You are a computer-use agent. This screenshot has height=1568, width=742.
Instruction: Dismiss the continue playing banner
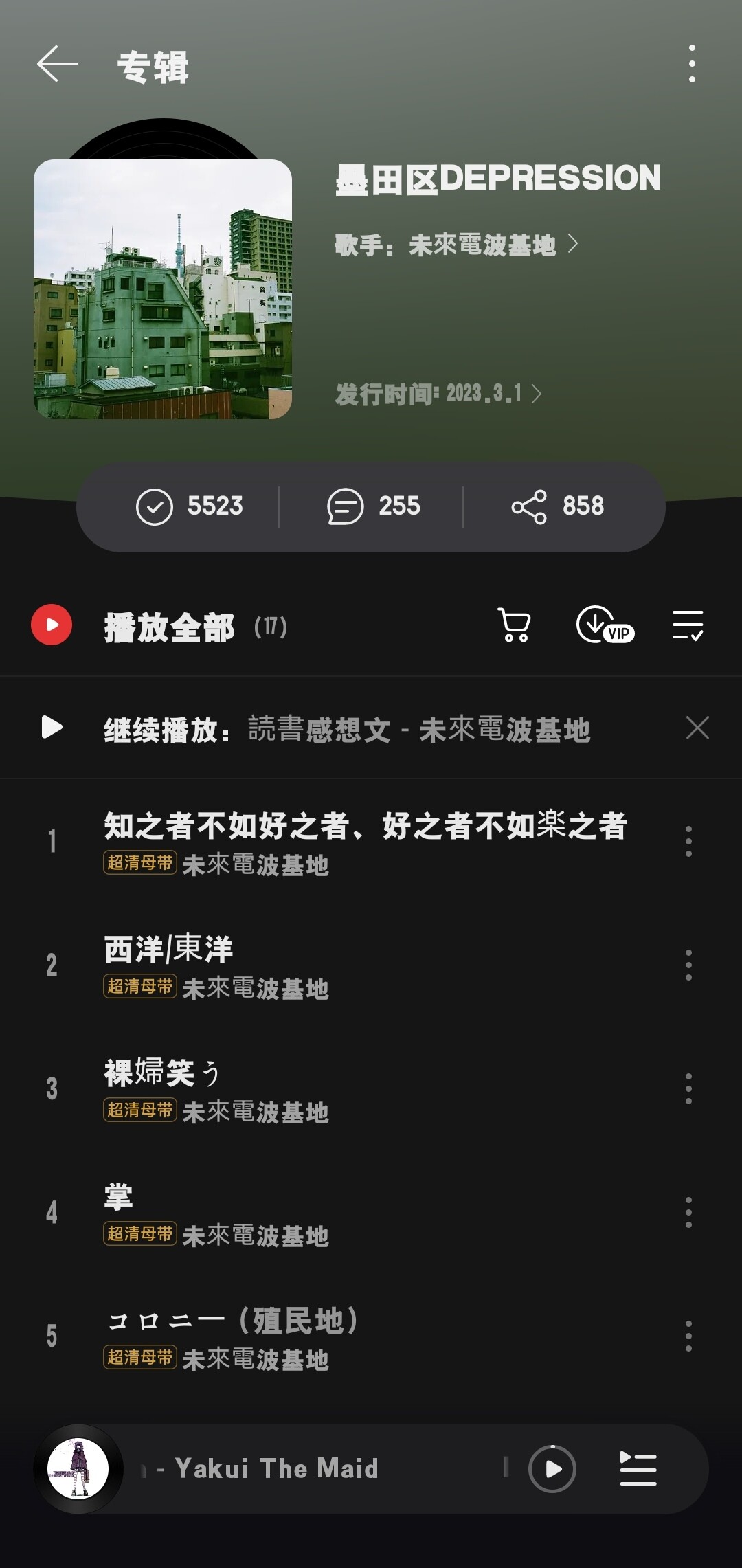(697, 728)
